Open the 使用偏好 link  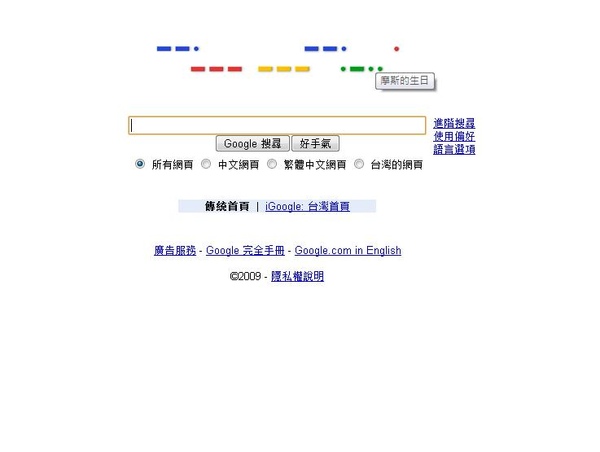[x=454, y=136]
